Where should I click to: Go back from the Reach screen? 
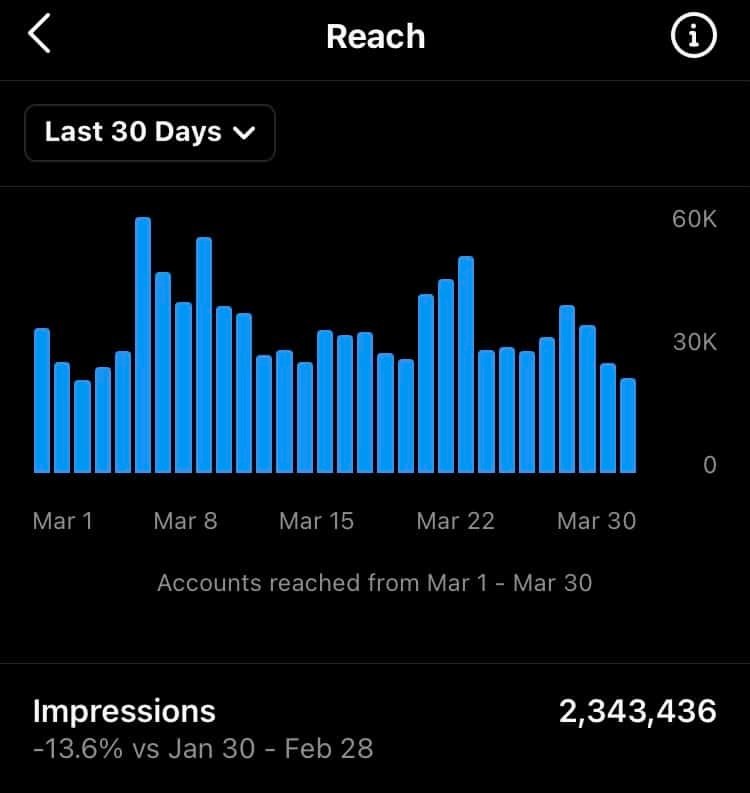click(40, 36)
